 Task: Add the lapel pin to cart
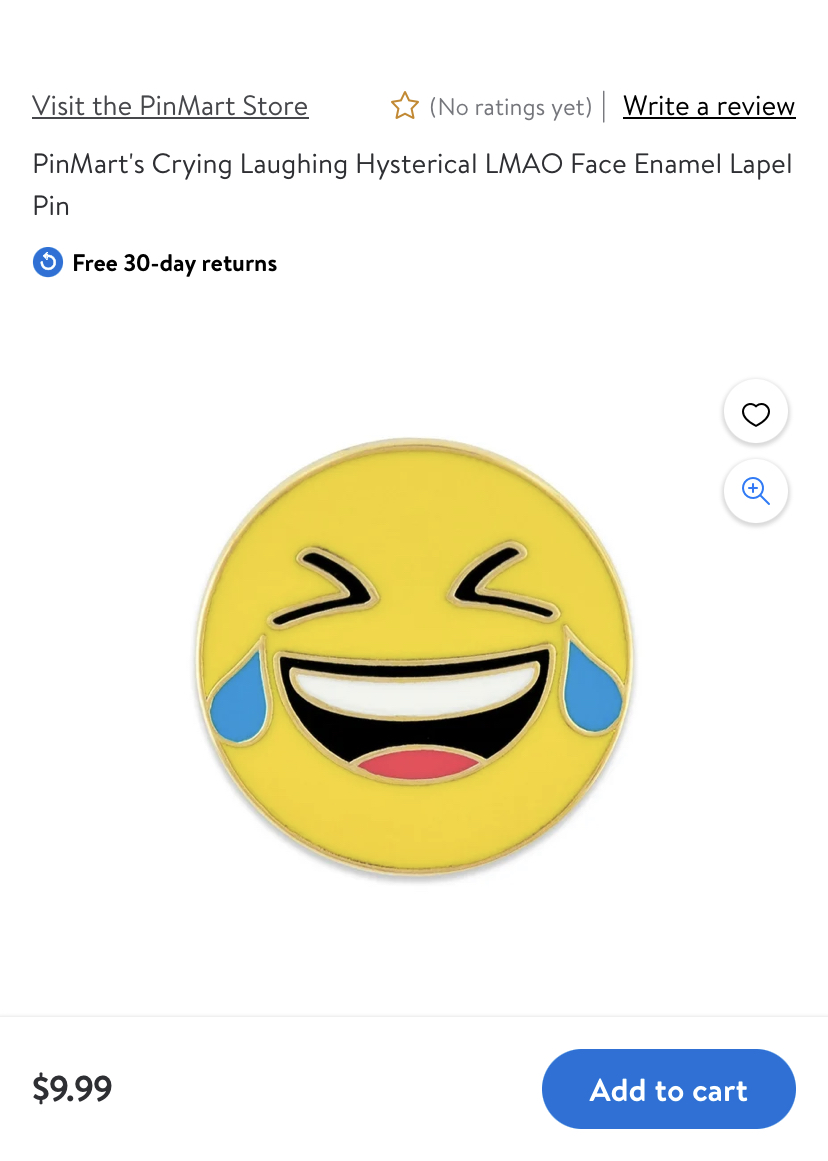coord(668,1089)
